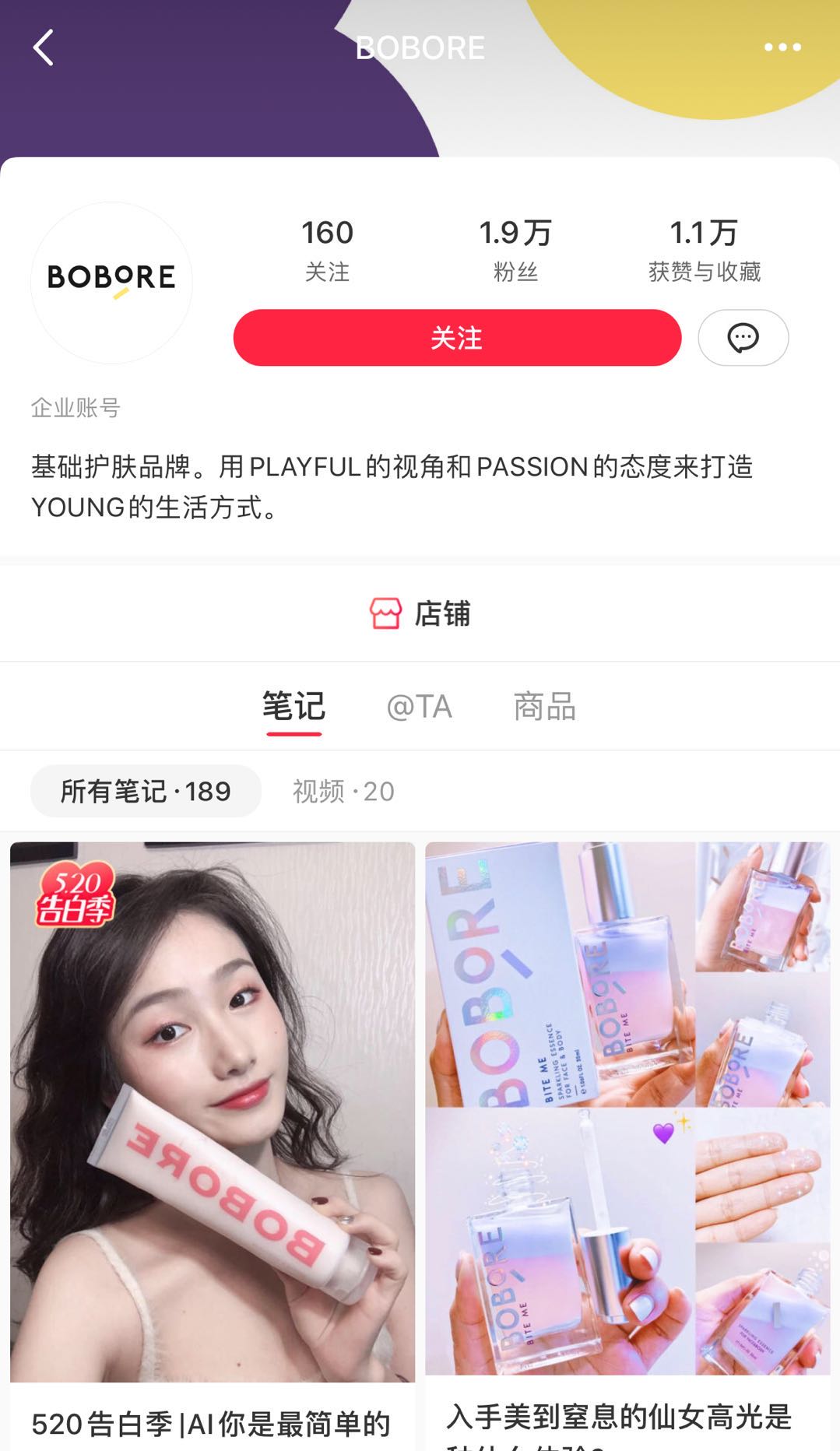
Task: Open the three-dot overflow menu
Action: [x=782, y=47]
